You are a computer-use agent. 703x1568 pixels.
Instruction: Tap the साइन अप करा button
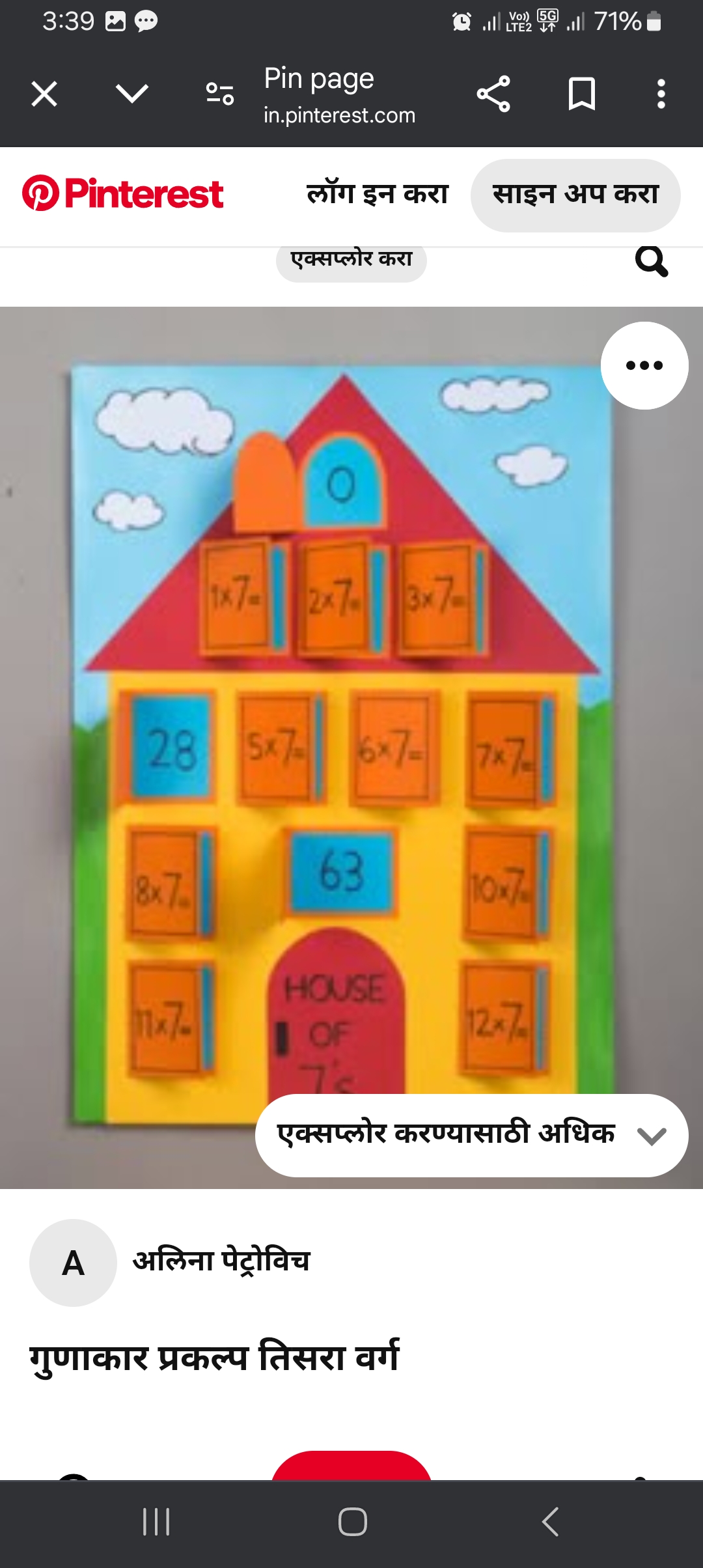[x=575, y=195]
